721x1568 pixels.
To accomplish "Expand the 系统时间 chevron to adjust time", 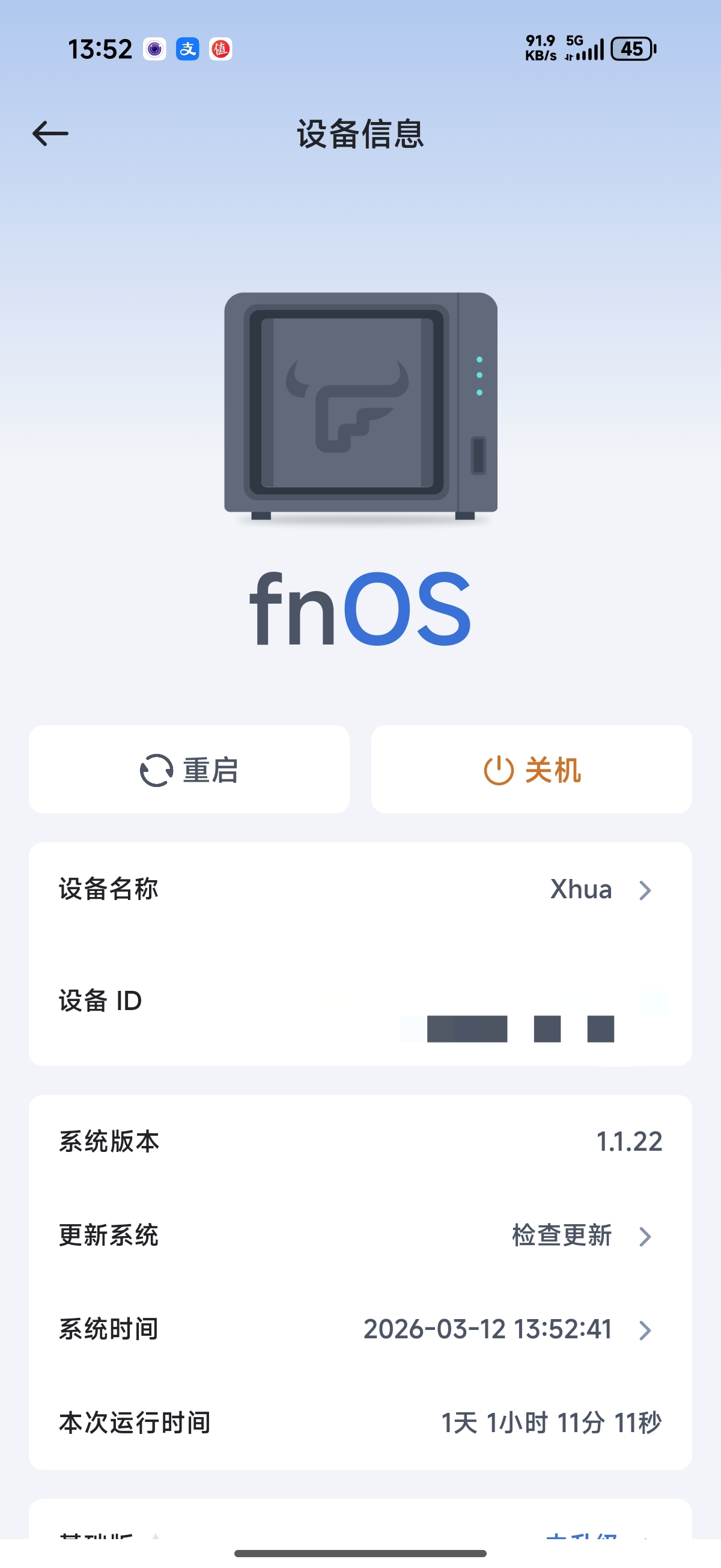I will (644, 1329).
